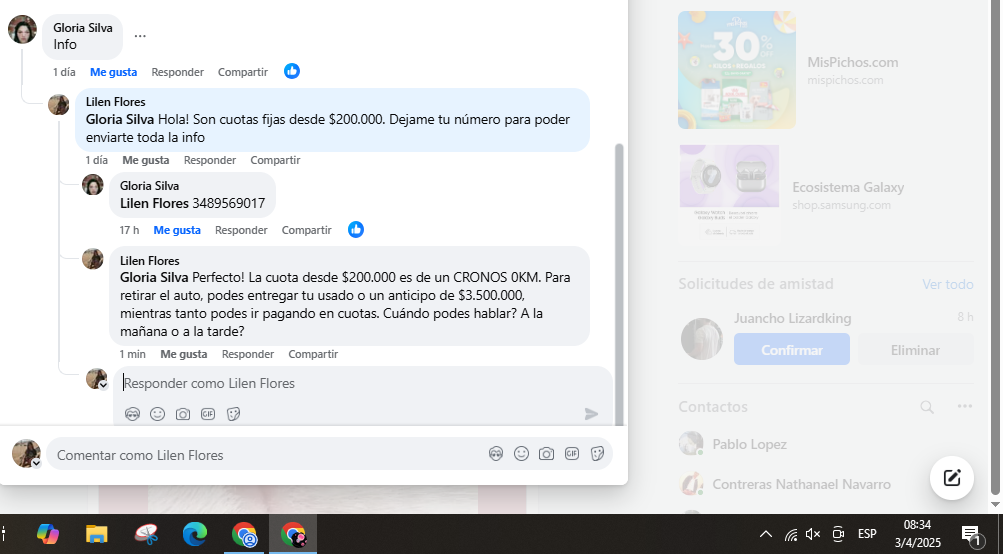The height and width of the screenshot is (554, 1003).
Task: Open 'Ver todo' friend requests
Action: 947,285
